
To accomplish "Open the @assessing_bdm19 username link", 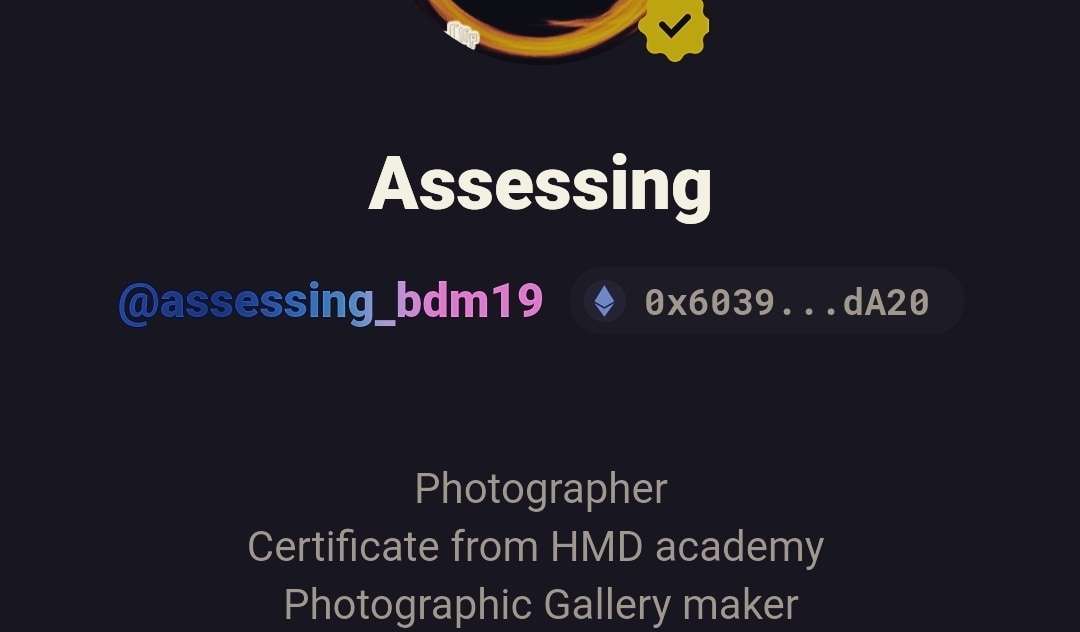I will tap(330, 301).
